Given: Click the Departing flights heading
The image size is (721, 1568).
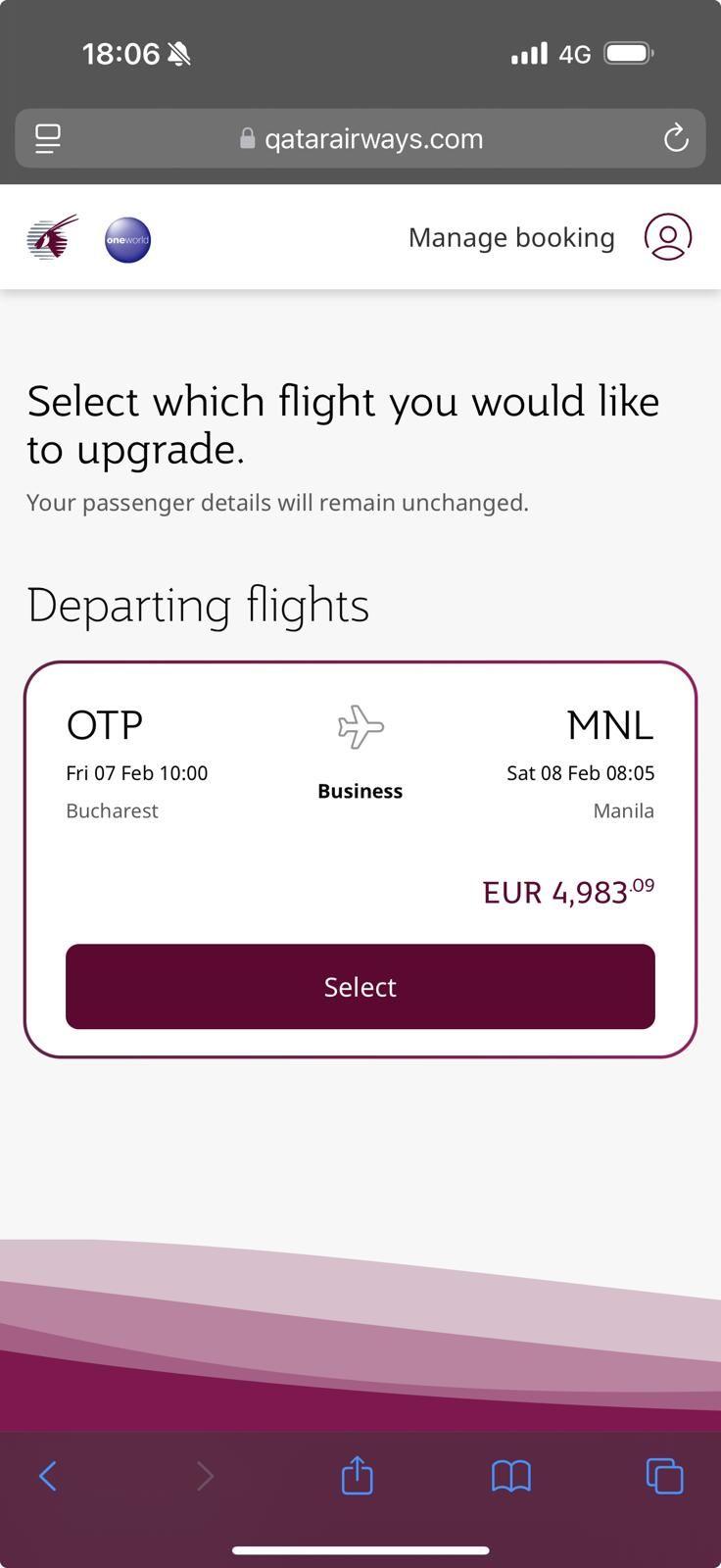Looking at the screenshot, I should [198, 605].
